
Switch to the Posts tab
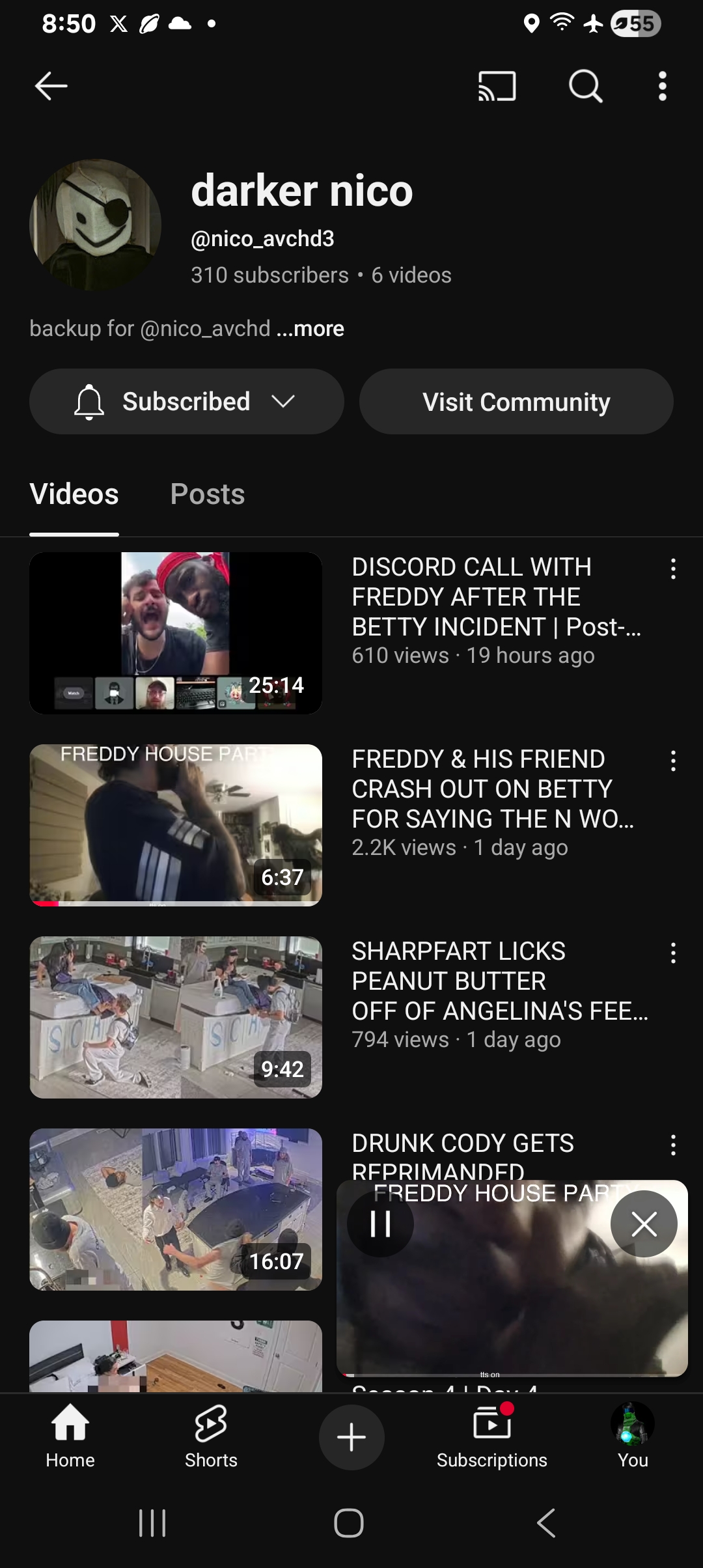(x=207, y=494)
